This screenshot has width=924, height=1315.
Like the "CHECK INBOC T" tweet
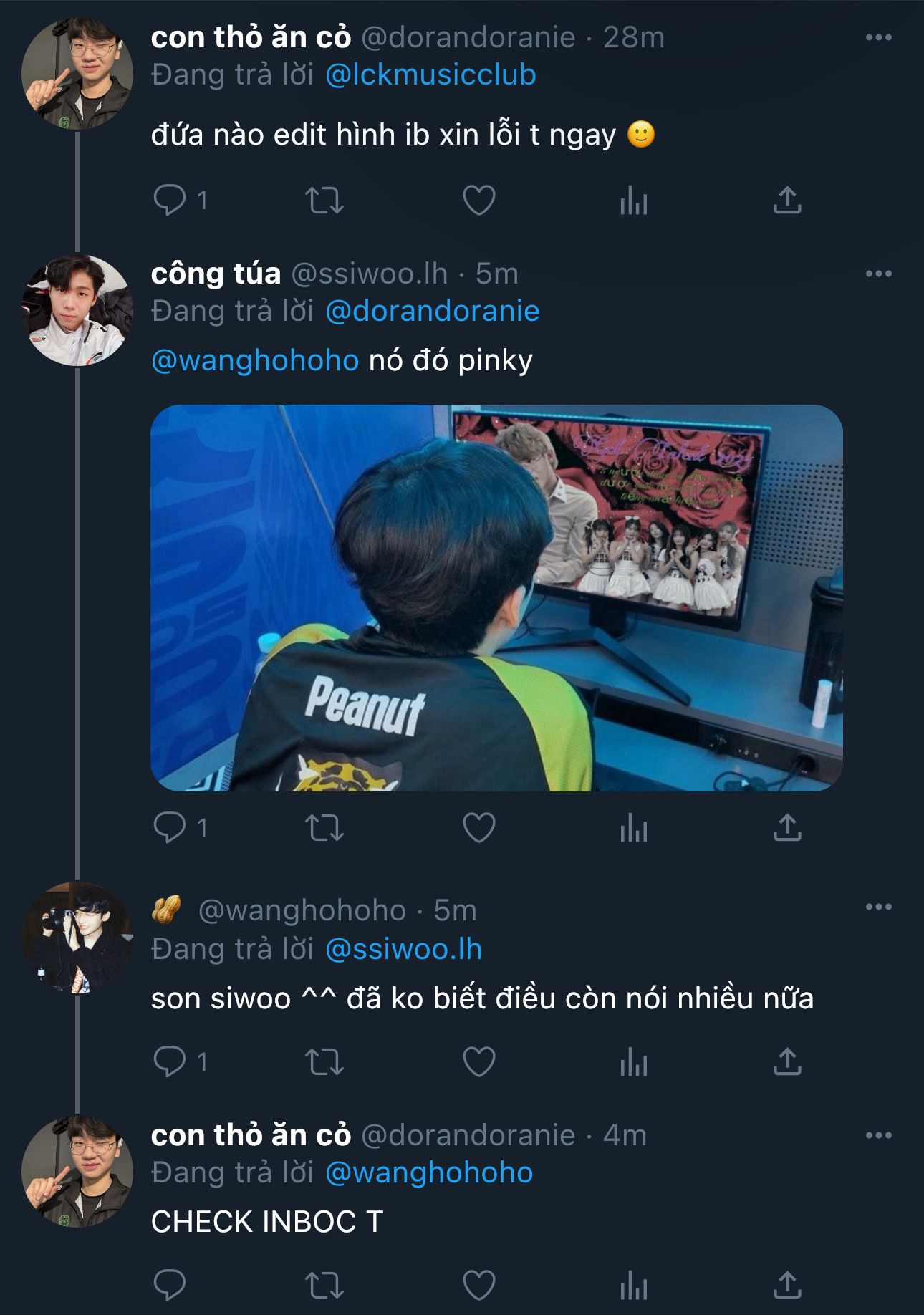coord(479,1285)
